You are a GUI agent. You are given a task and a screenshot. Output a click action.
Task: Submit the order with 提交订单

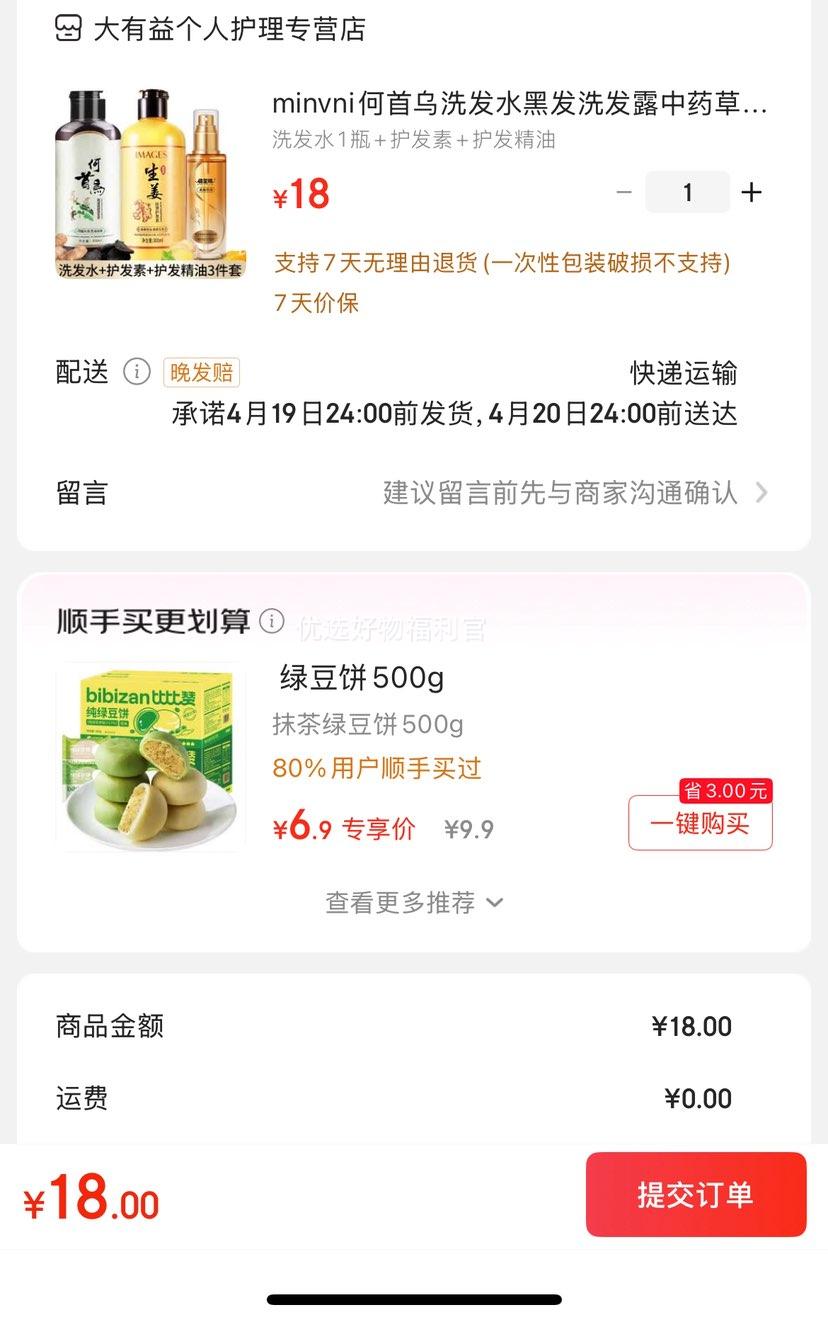(x=695, y=1195)
